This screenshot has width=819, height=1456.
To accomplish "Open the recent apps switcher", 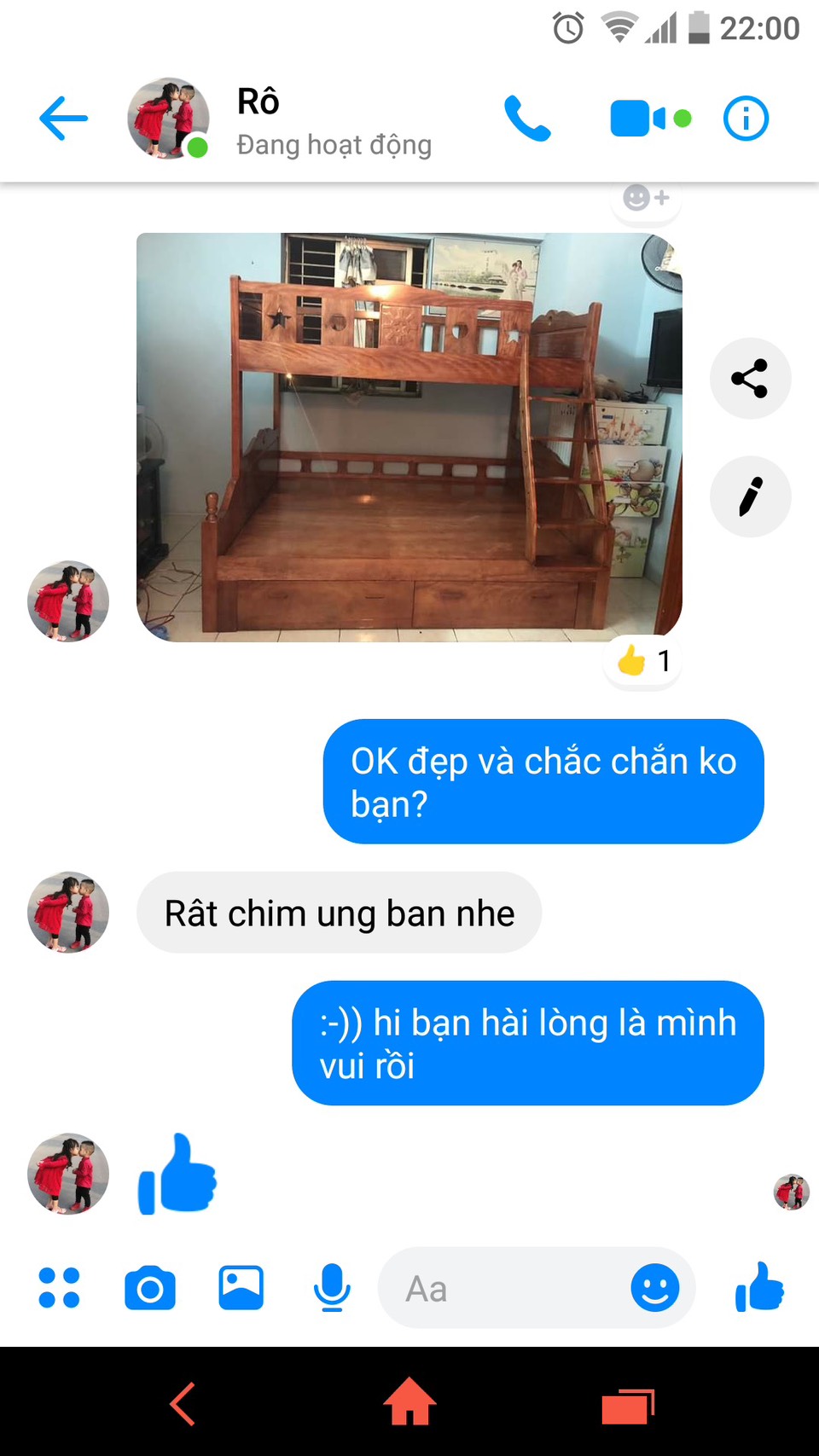I will pos(628,1405).
